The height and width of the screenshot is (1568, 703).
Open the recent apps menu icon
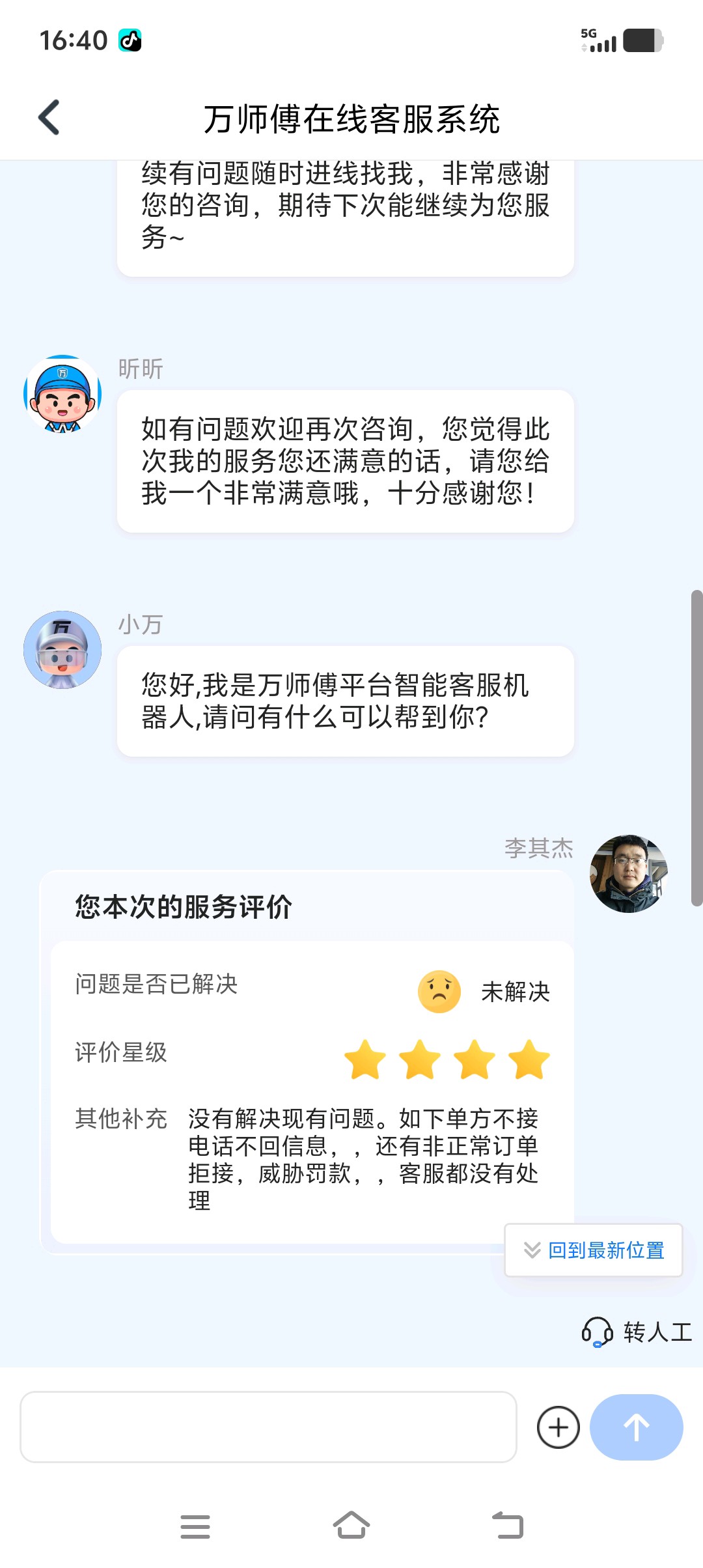[195, 1524]
